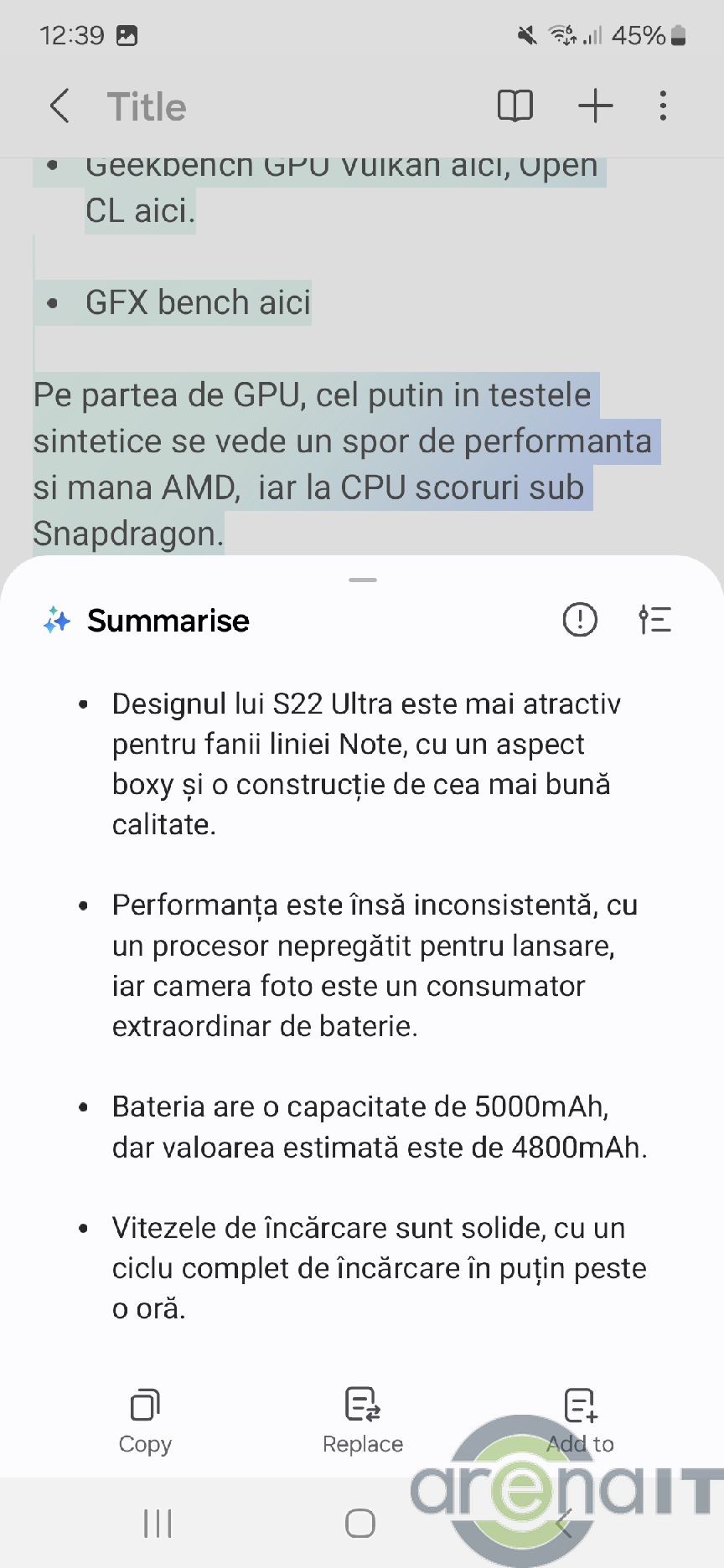Add new content with the plus icon
Viewport: 724px width, 1568px height.
(x=595, y=106)
